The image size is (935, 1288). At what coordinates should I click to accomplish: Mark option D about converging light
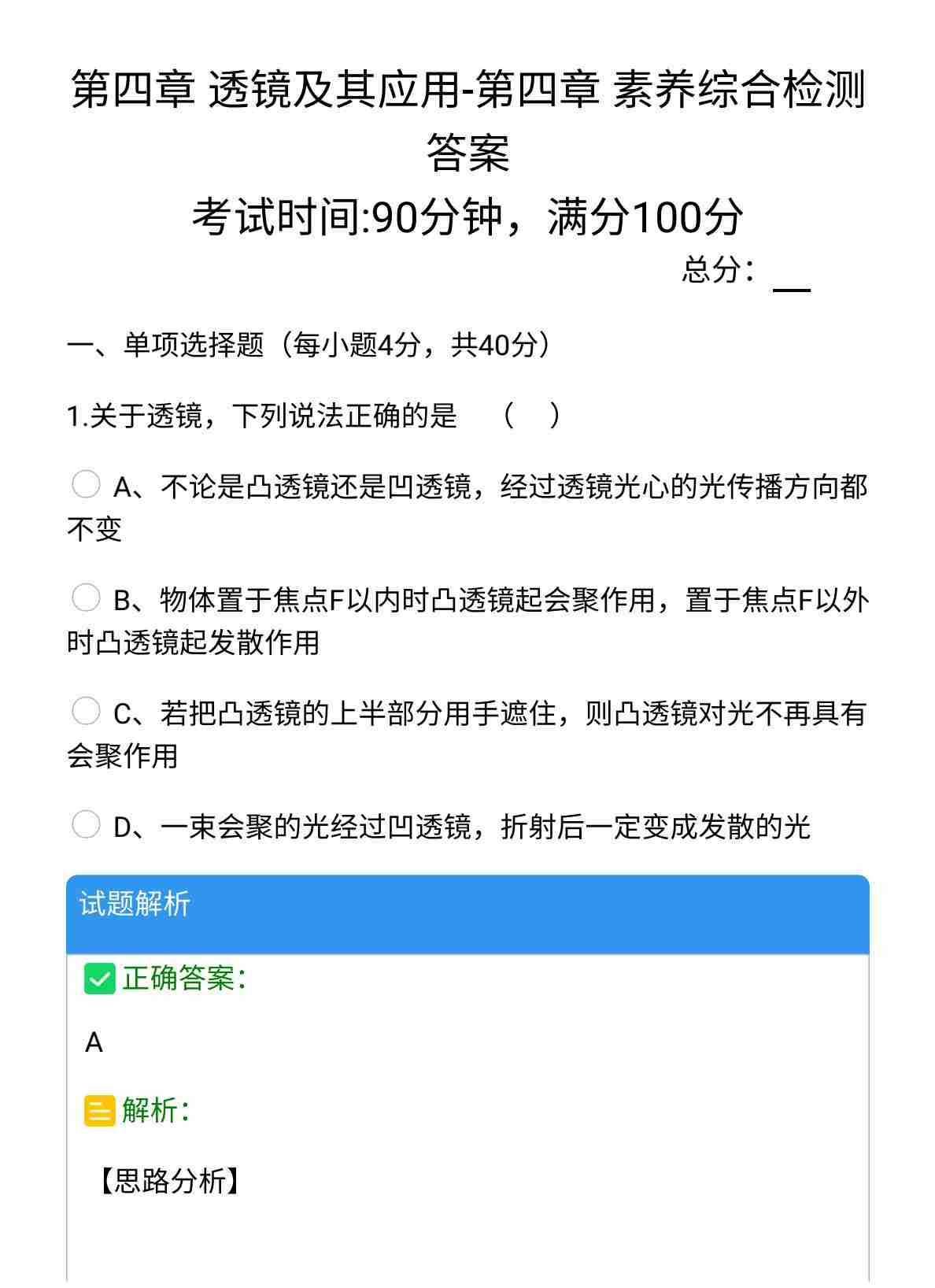(x=86, y=824)
